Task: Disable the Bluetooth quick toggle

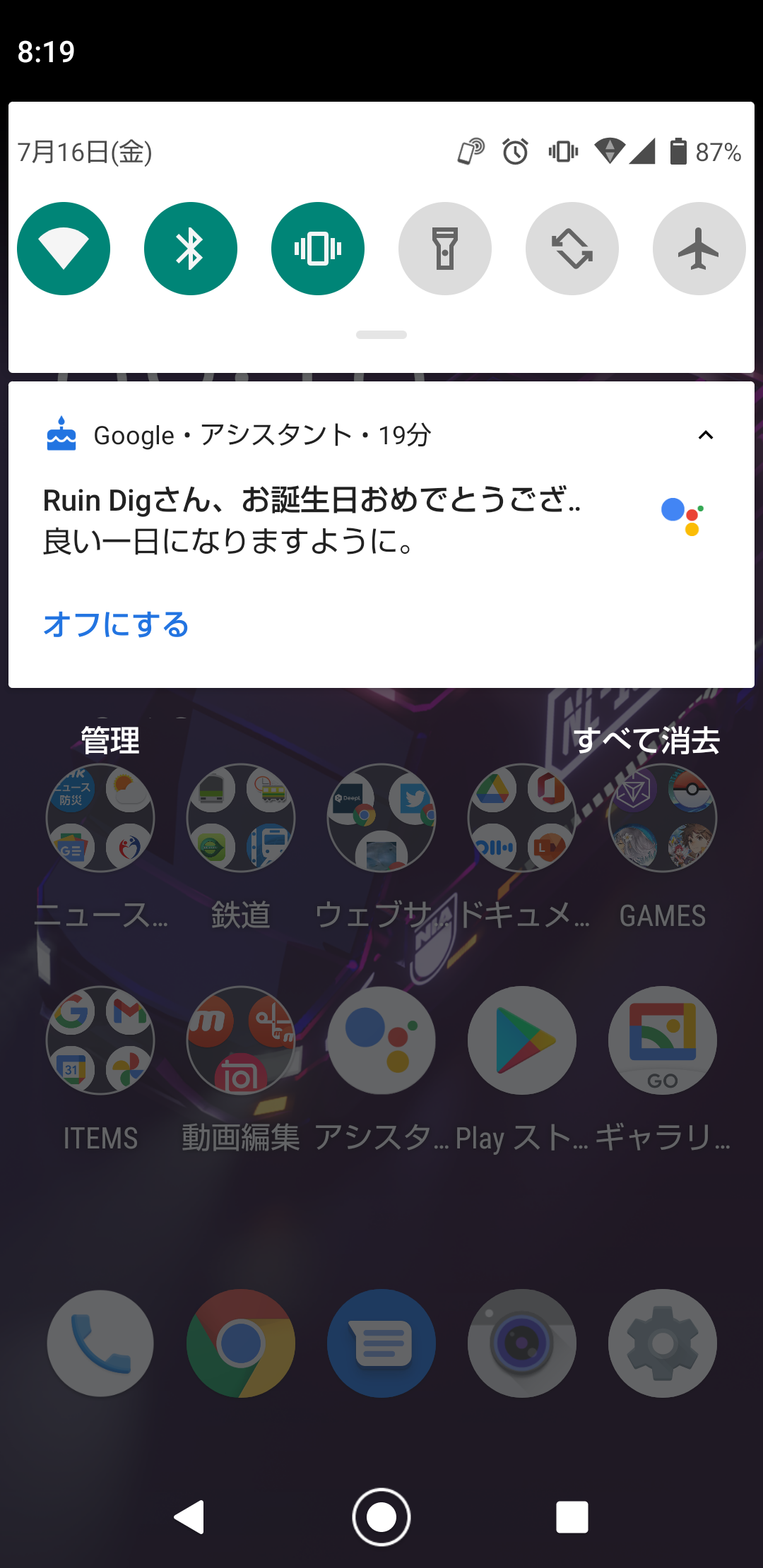Action: [191, 249]
